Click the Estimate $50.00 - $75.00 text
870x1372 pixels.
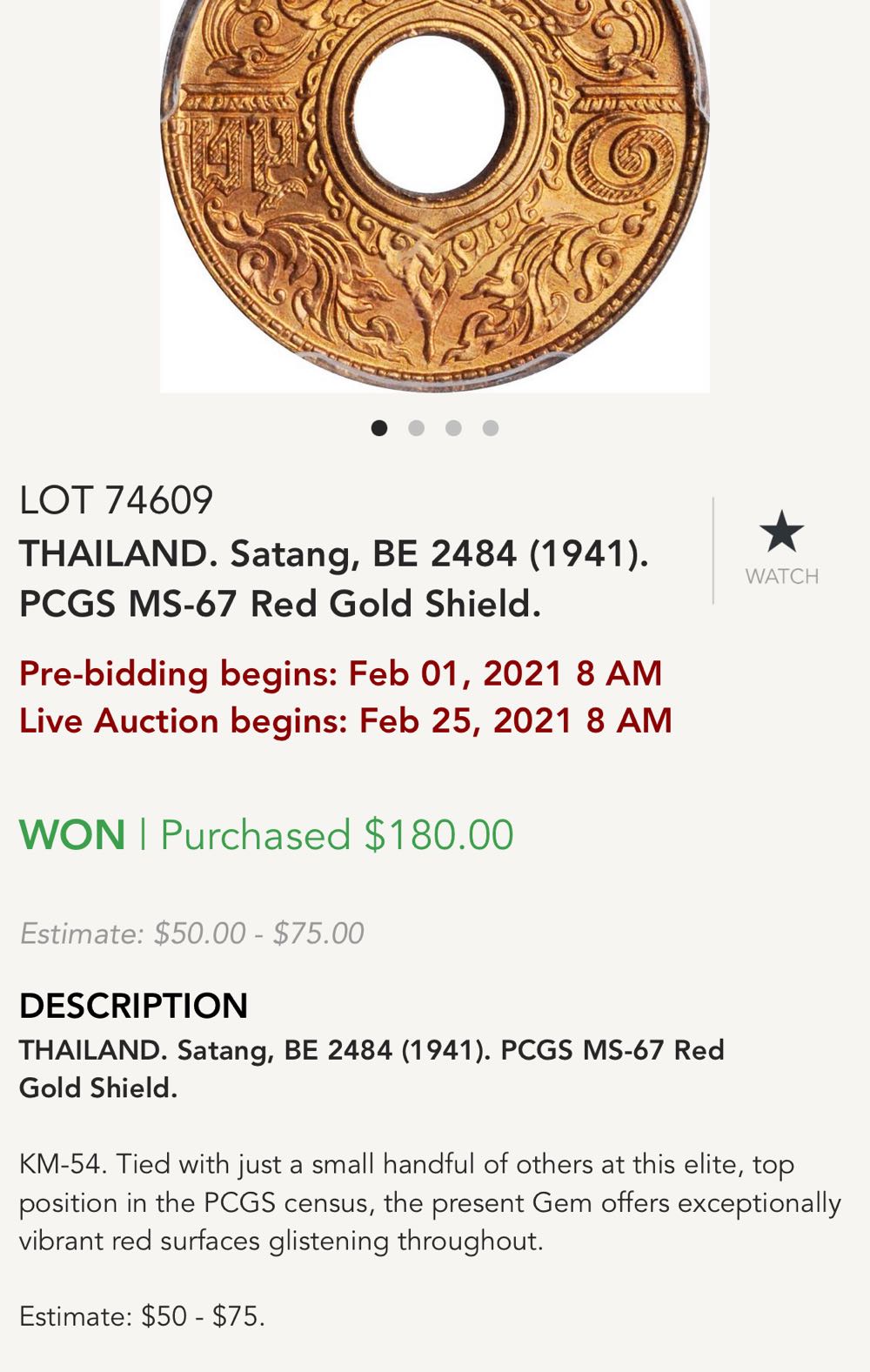193,934
